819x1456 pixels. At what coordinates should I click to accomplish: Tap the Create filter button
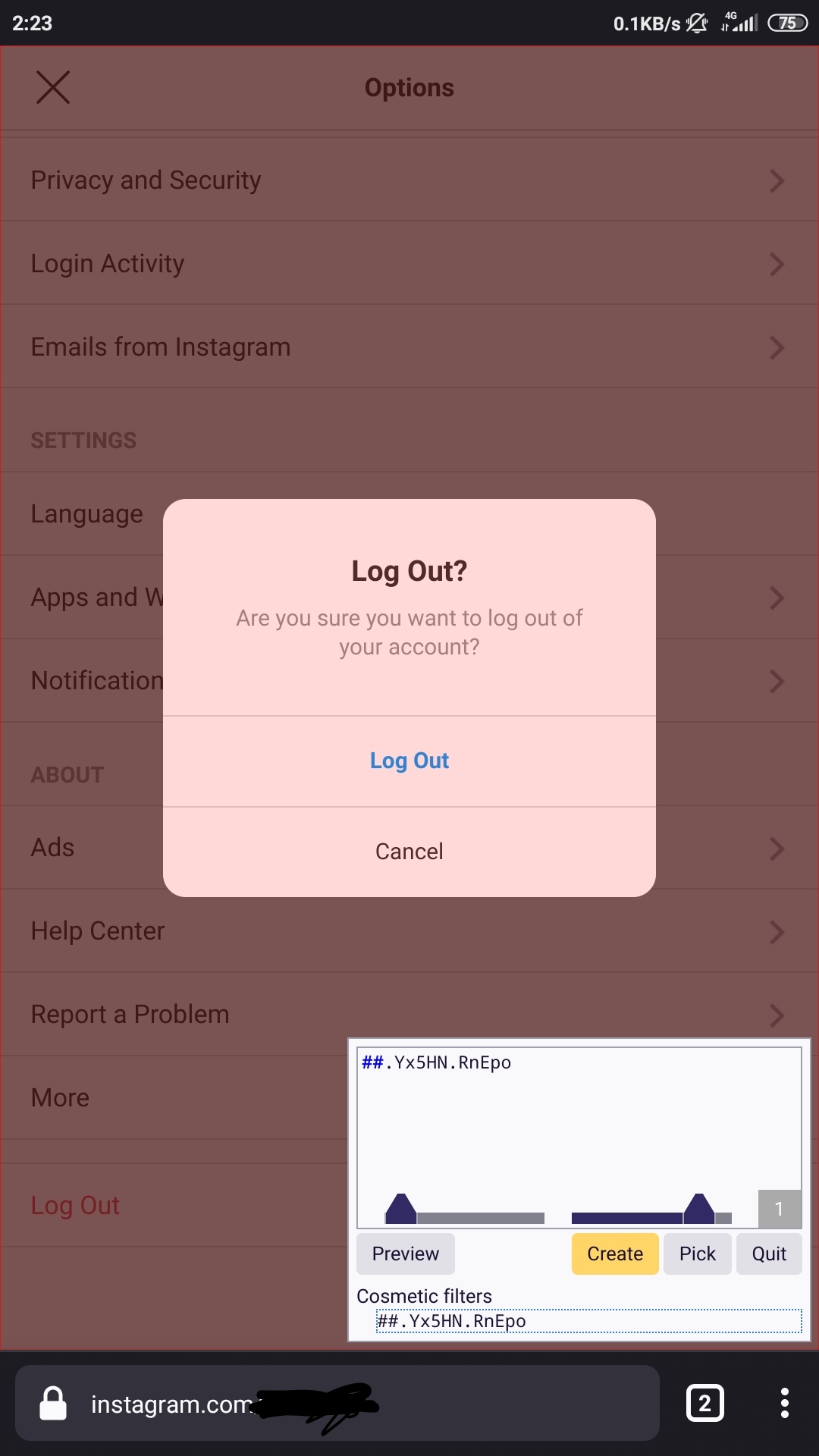coord(615,1254)
